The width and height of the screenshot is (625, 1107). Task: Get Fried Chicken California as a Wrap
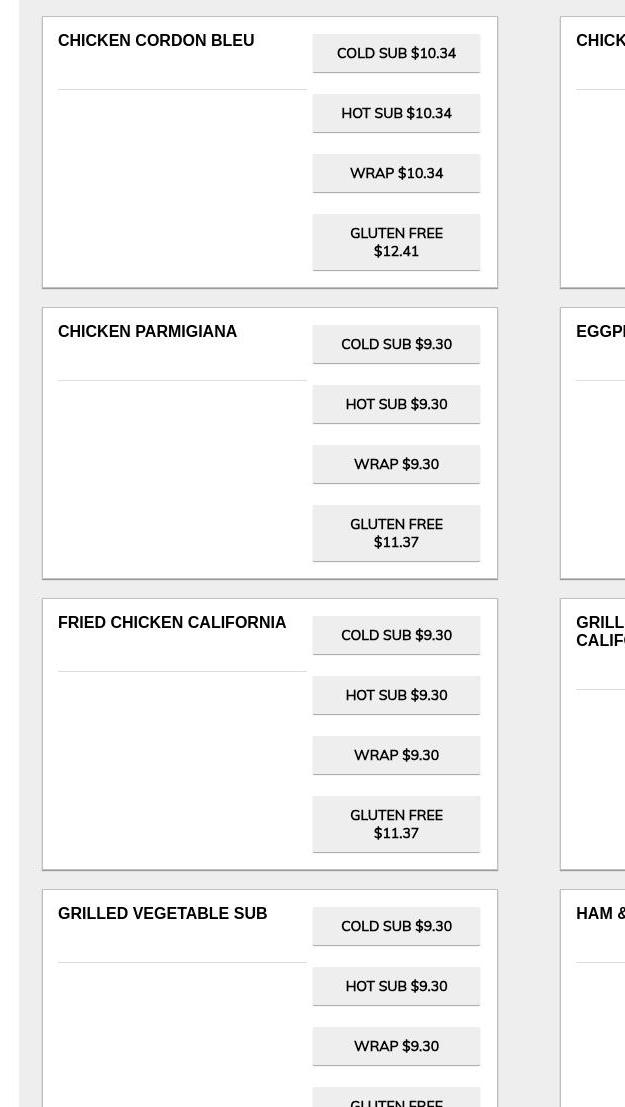pyautogui.click(x=396, y=755)
